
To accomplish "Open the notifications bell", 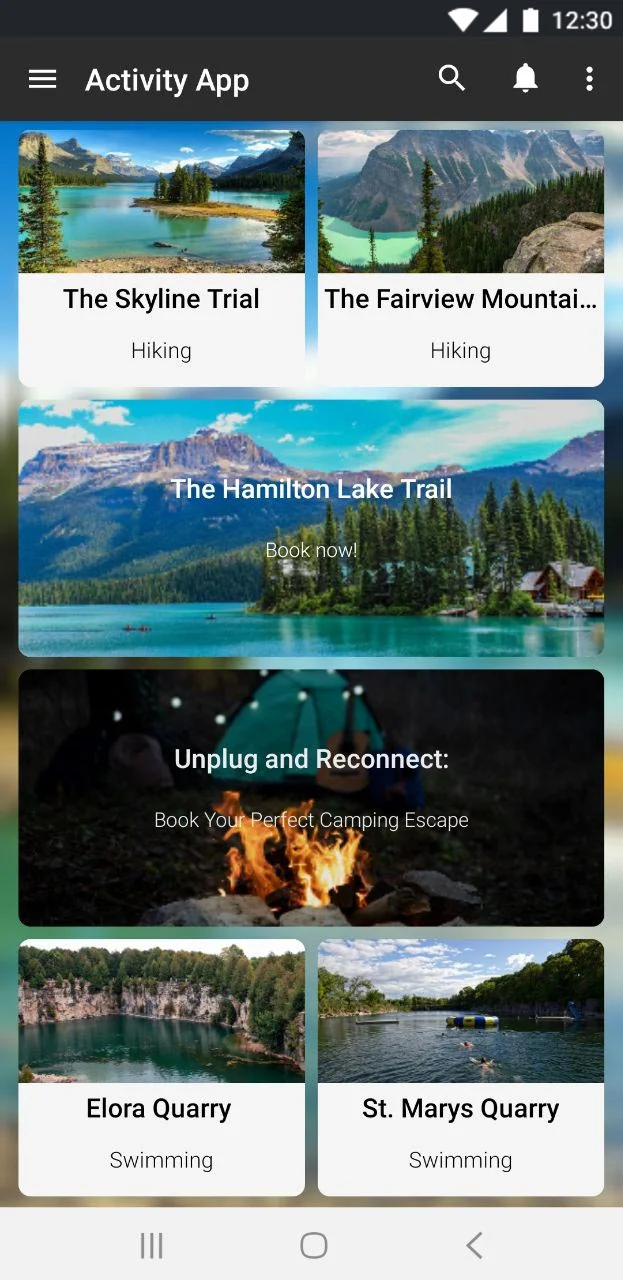I will click(525, 79).
